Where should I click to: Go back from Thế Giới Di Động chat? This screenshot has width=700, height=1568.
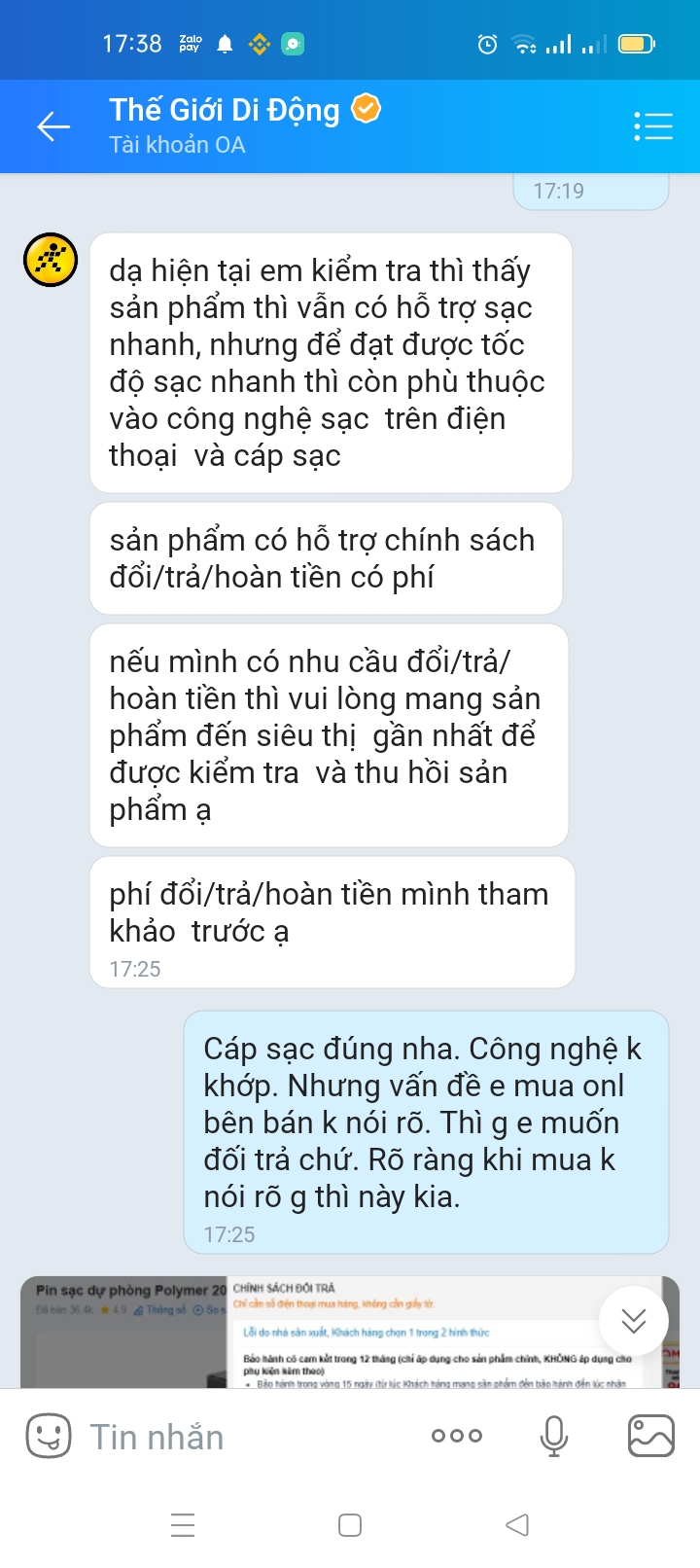tap(53, 126)
